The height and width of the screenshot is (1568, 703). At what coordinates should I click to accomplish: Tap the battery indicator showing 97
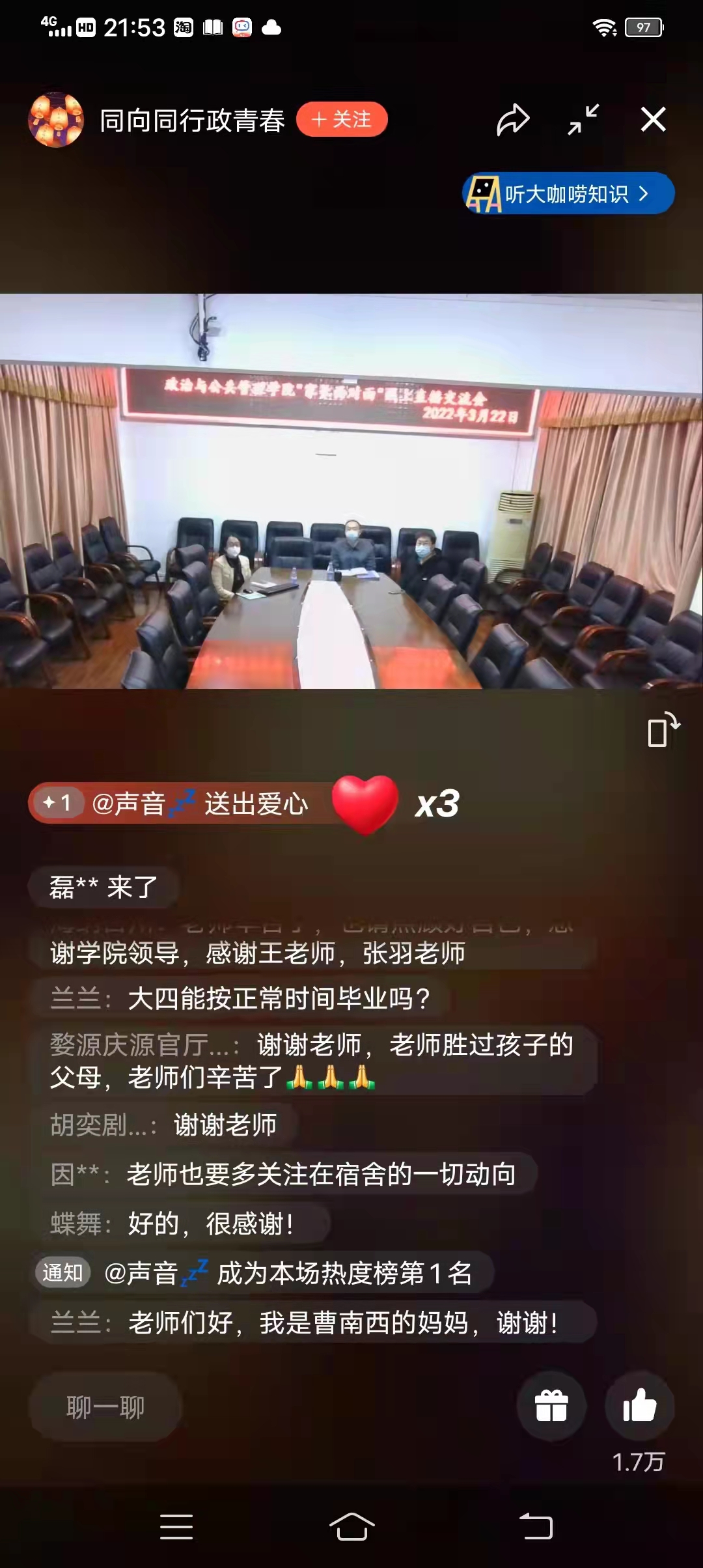644,27
